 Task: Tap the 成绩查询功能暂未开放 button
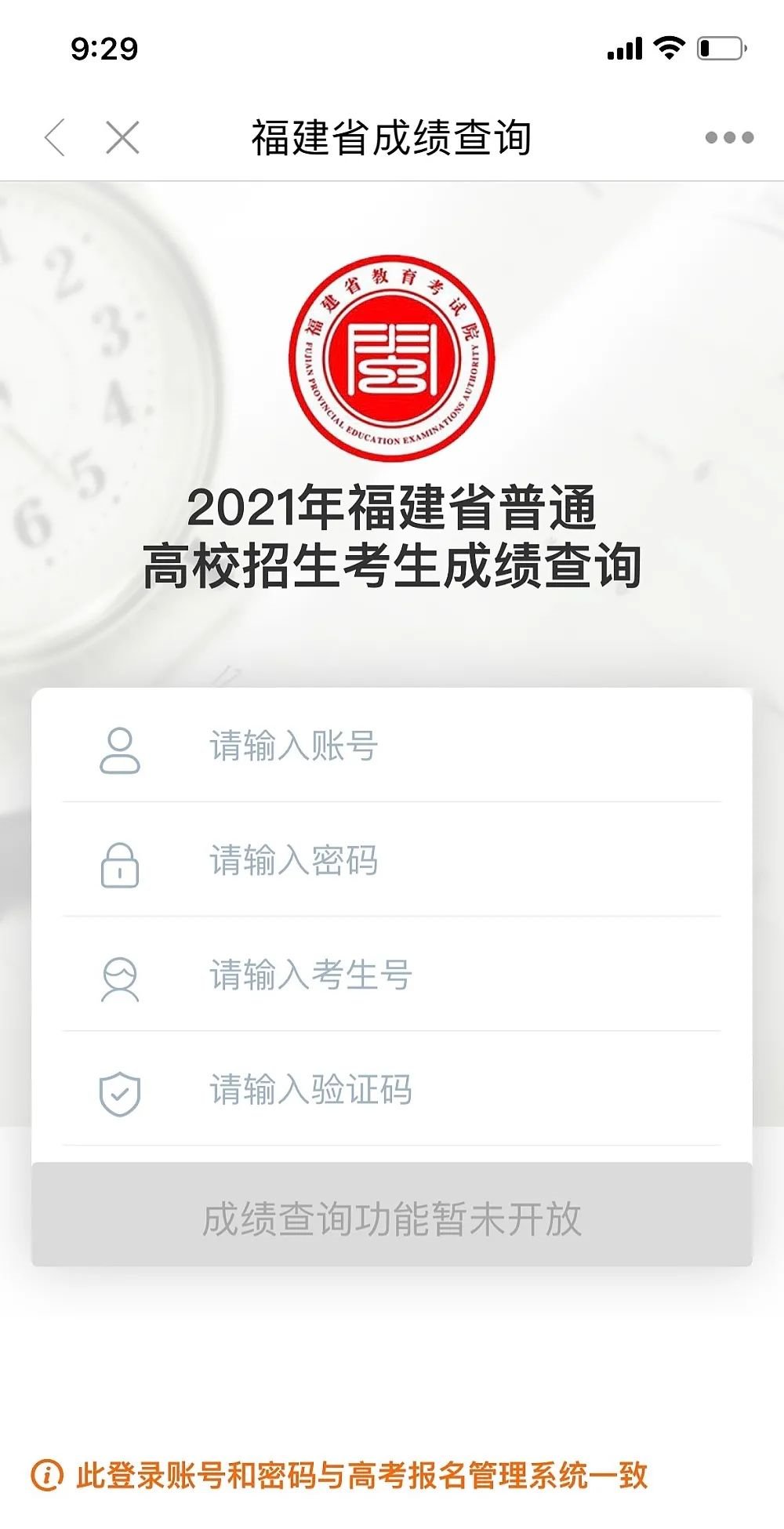click(392, 1218)
